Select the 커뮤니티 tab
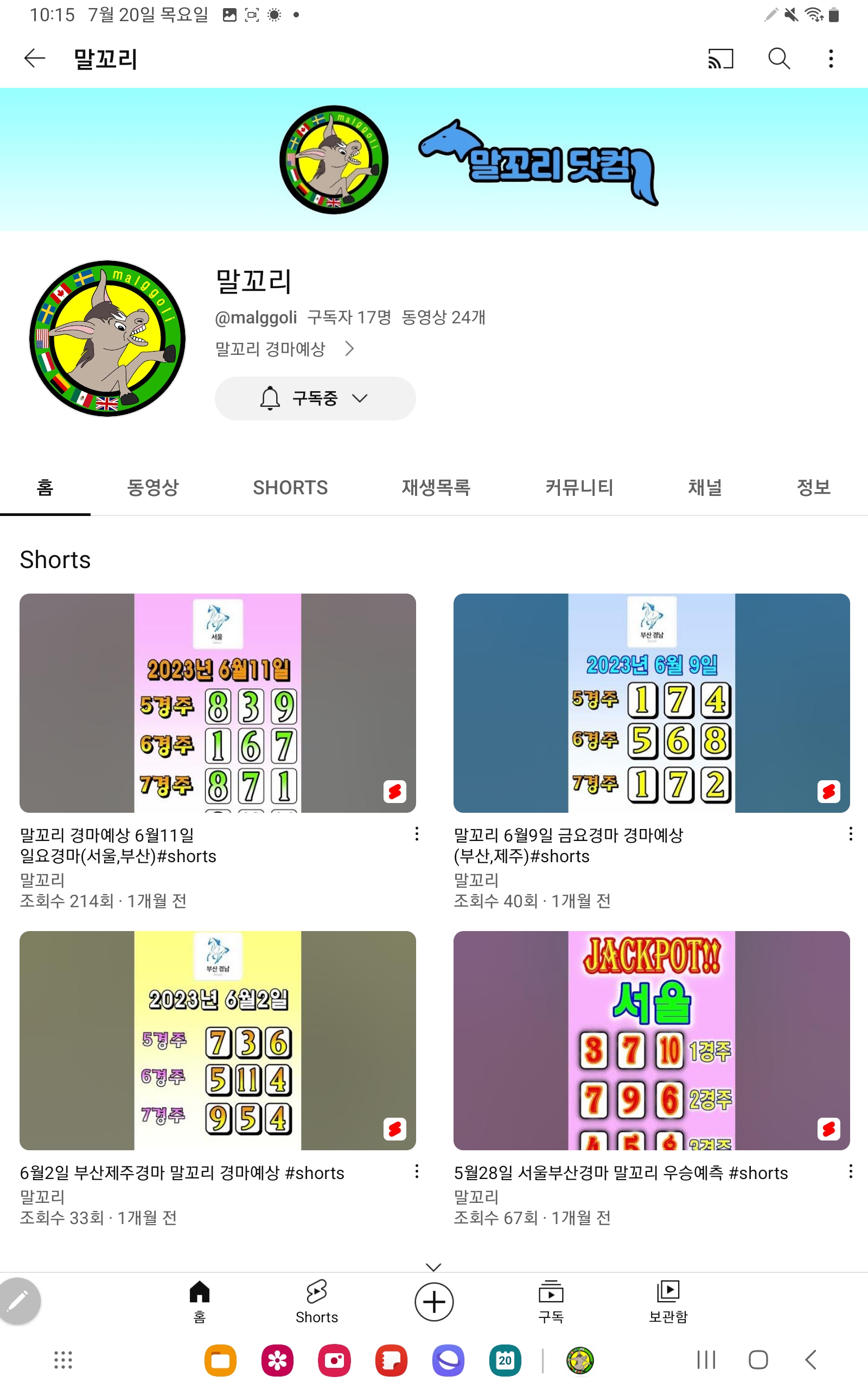868x1389 pixels. point(579,487)
